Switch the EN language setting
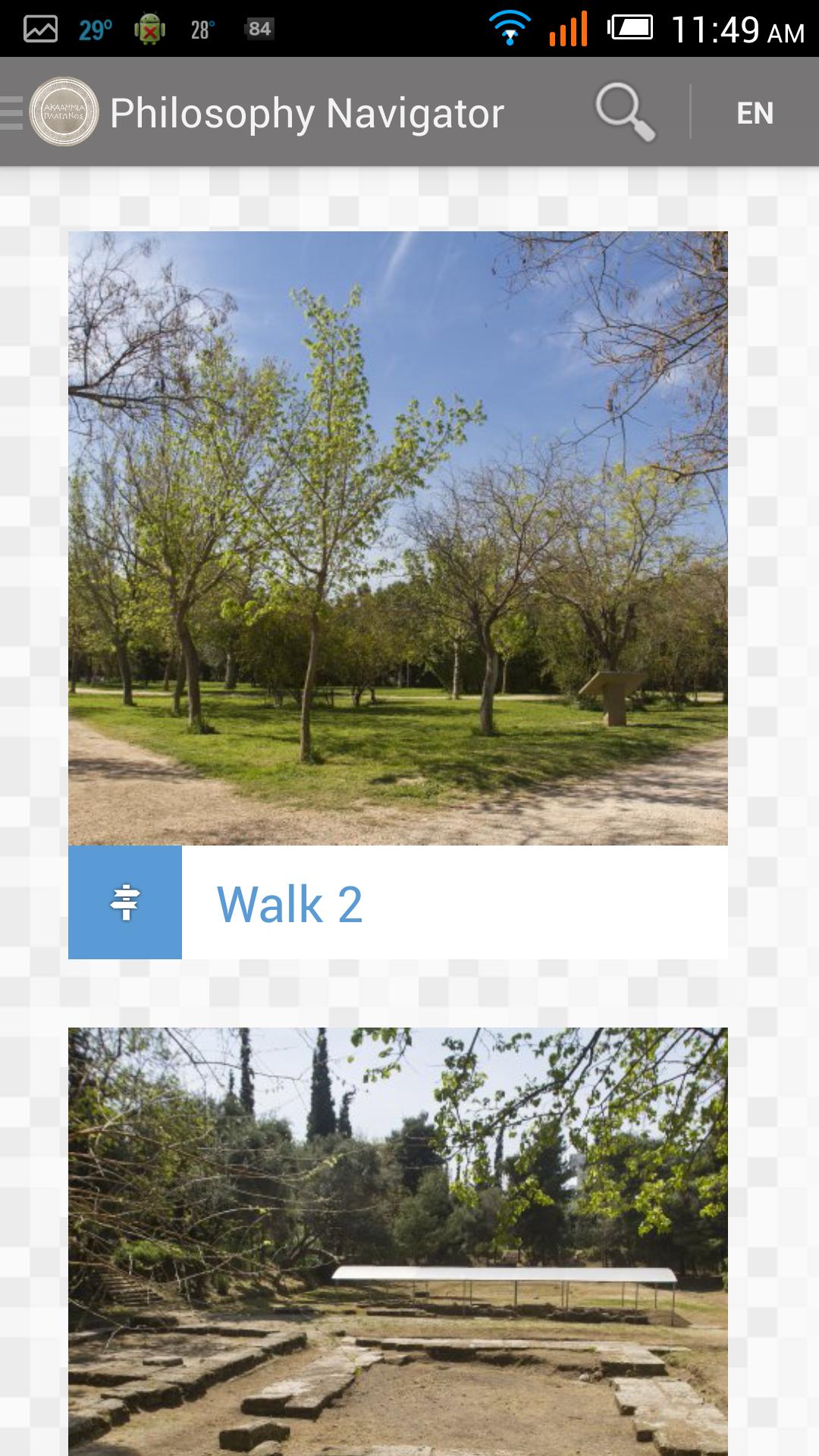 point(755,113)
